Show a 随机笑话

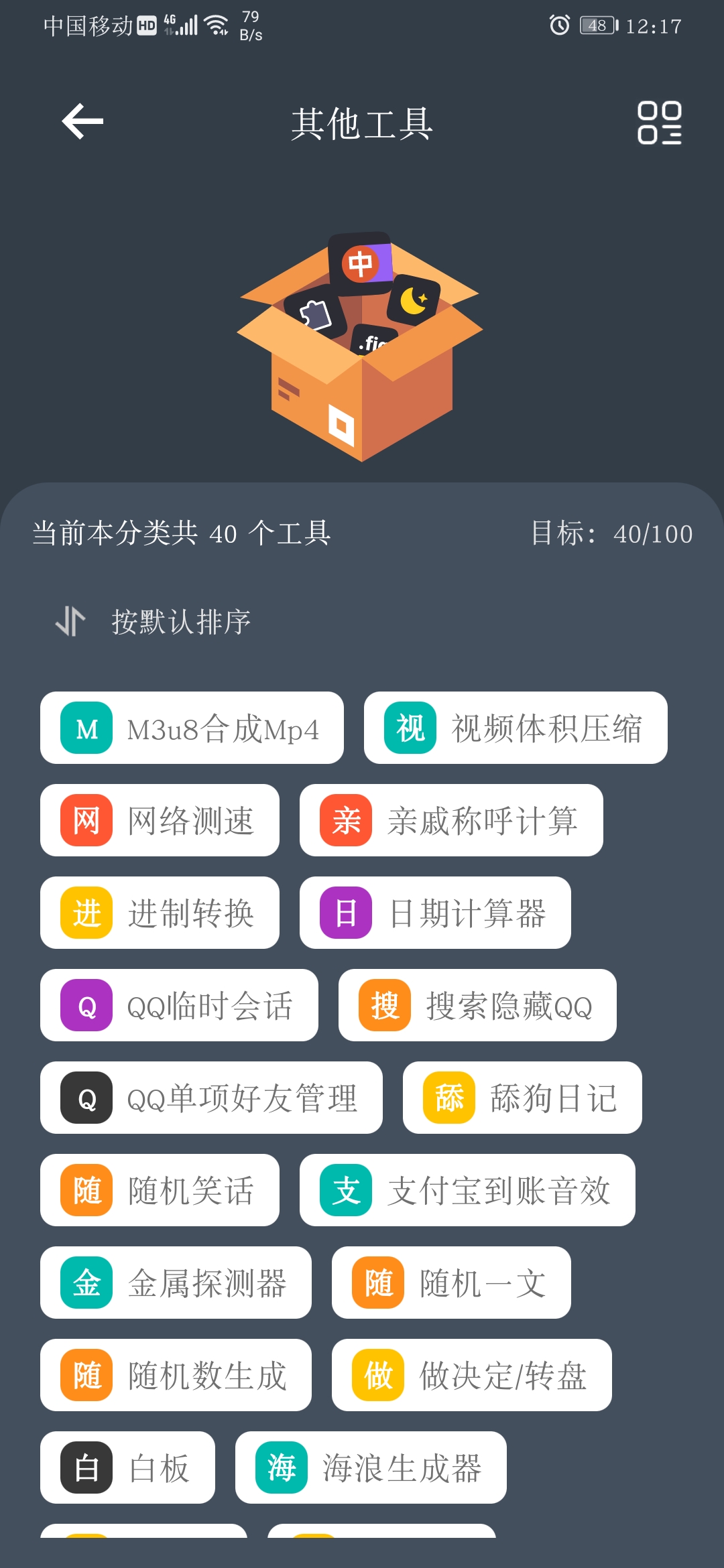[160, 1190]
